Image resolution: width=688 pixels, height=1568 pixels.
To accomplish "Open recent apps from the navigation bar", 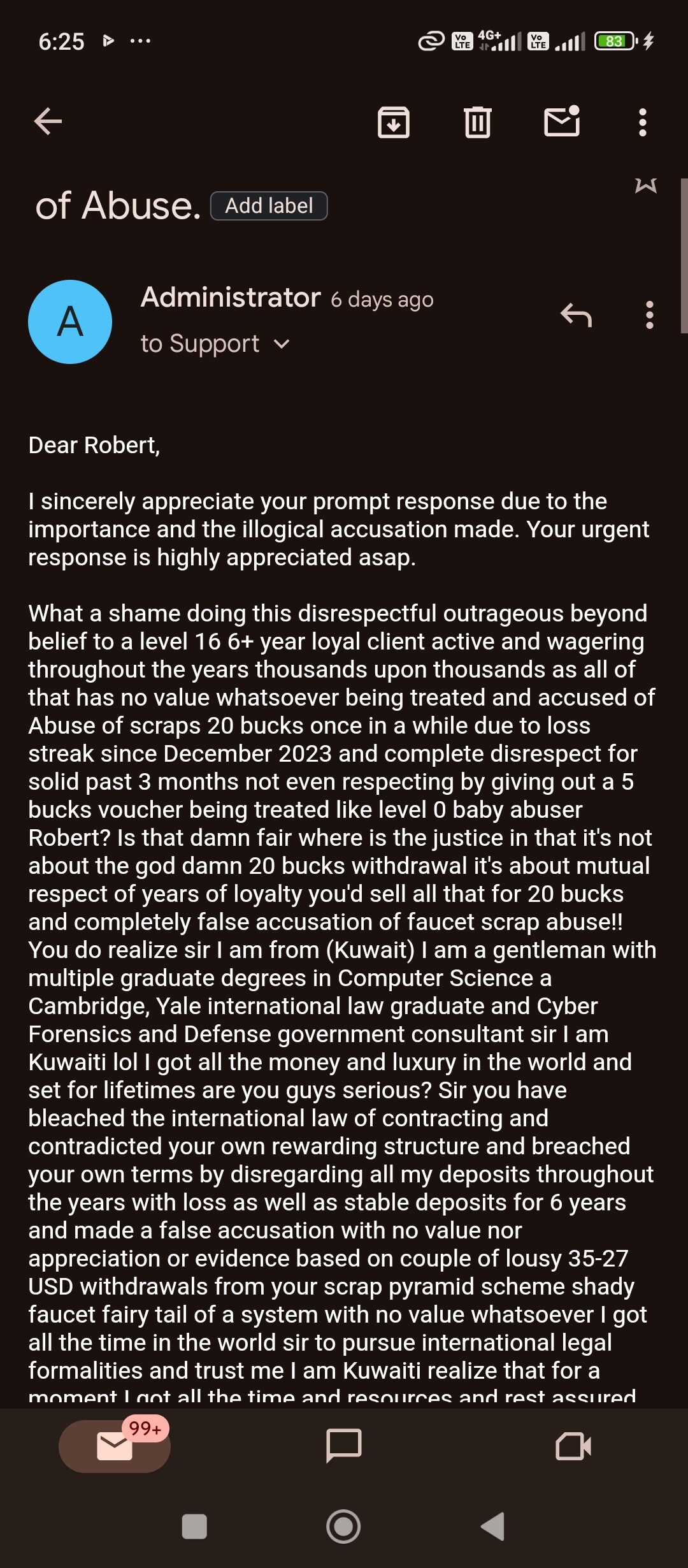I will (x=194, y=1527).
